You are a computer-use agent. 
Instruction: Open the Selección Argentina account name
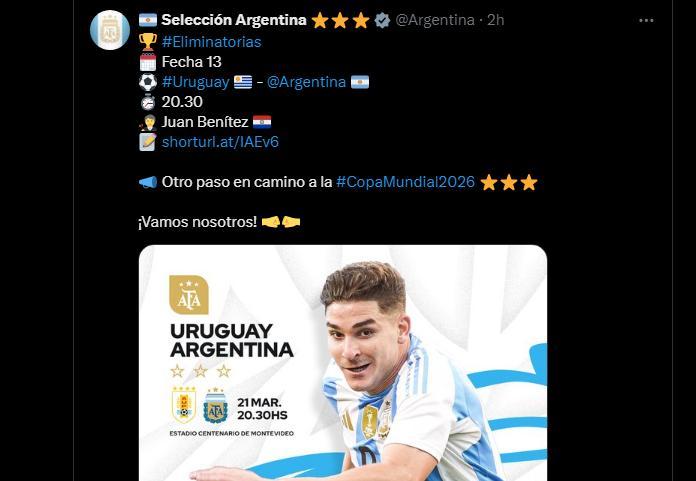233,20
